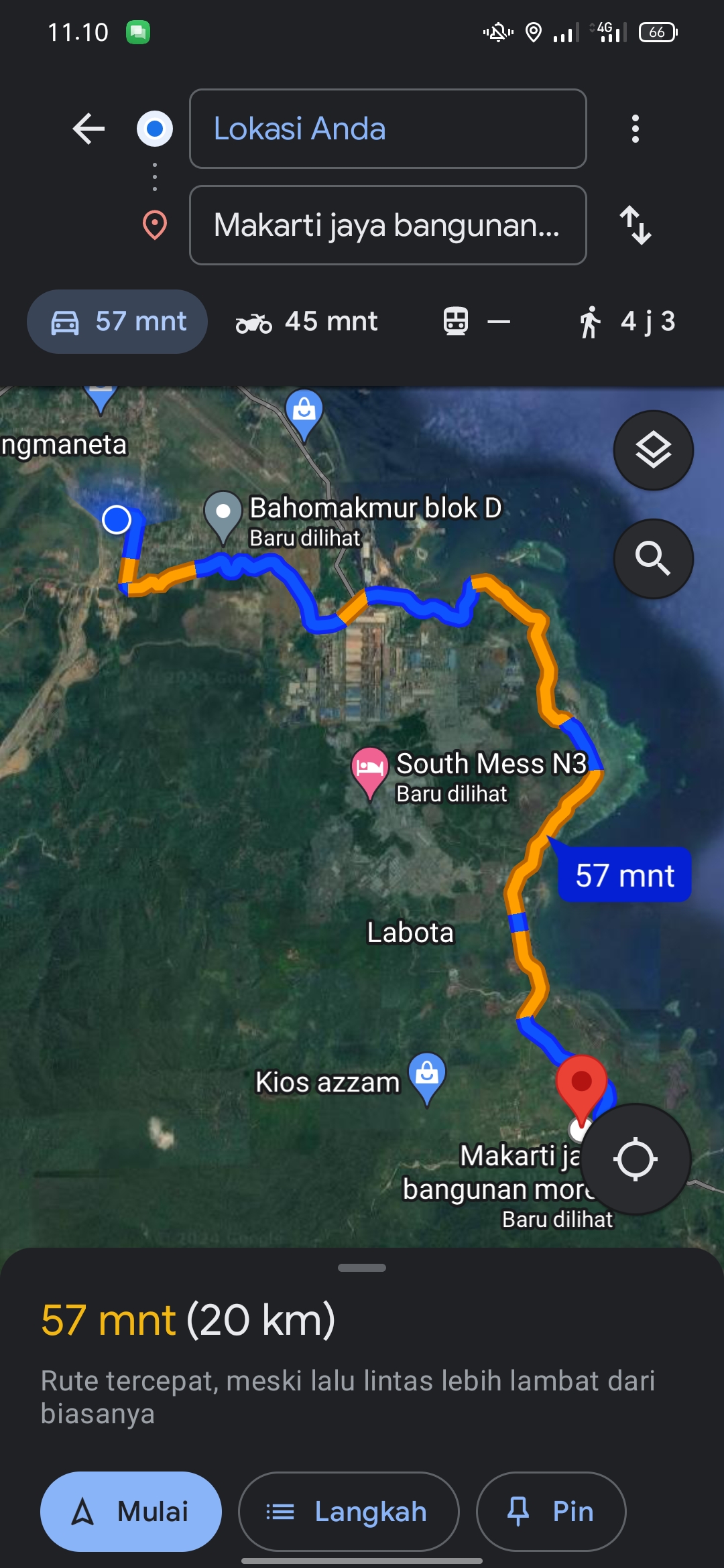Expand the route details sheet handle
The width and height of the screenshot is (724, 1568).
point(362,1268)
